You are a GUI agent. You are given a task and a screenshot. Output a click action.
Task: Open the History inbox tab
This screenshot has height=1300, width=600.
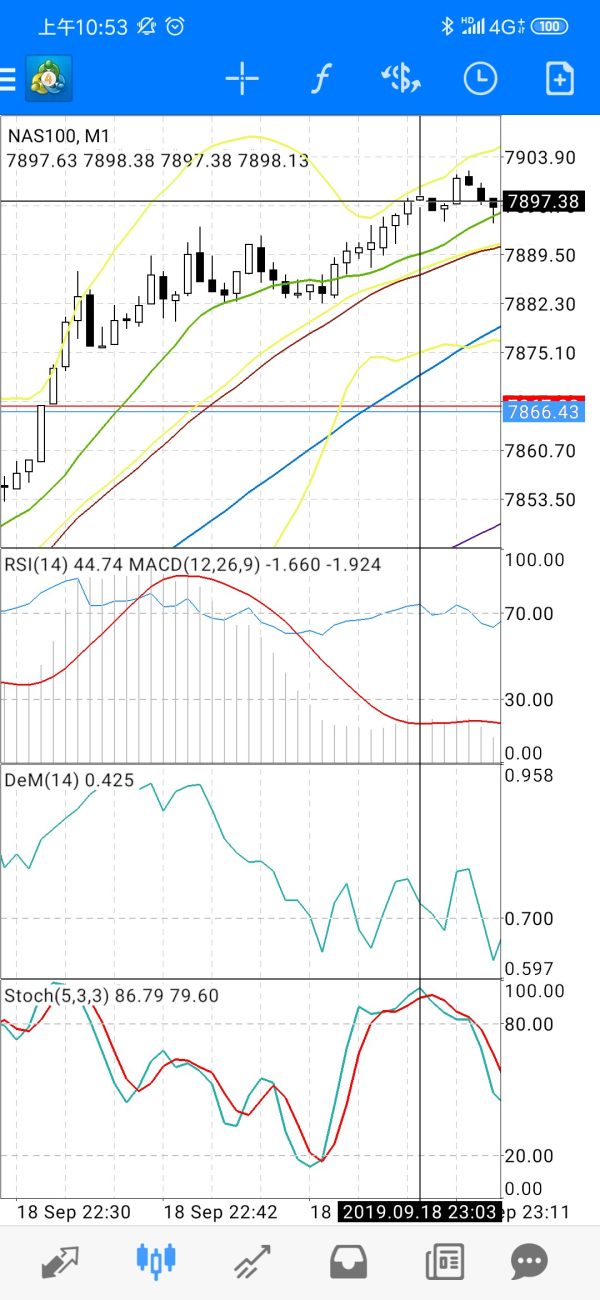348,1261
